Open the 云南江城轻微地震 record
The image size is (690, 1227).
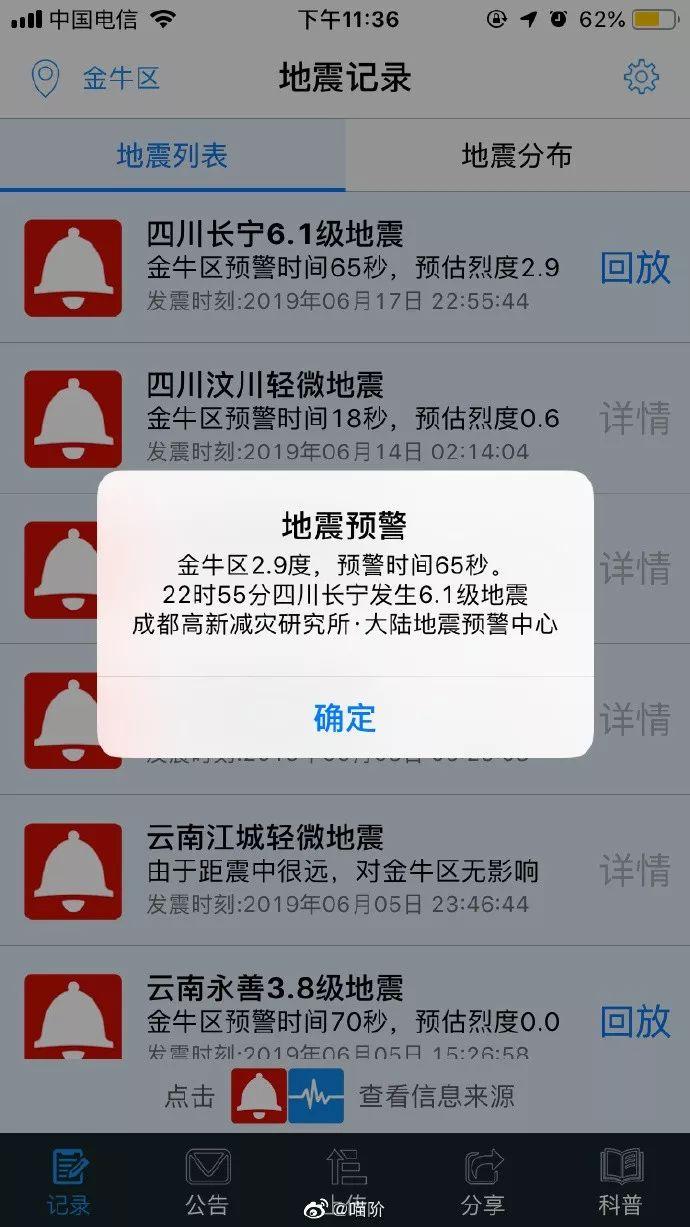tap(340, 870)
